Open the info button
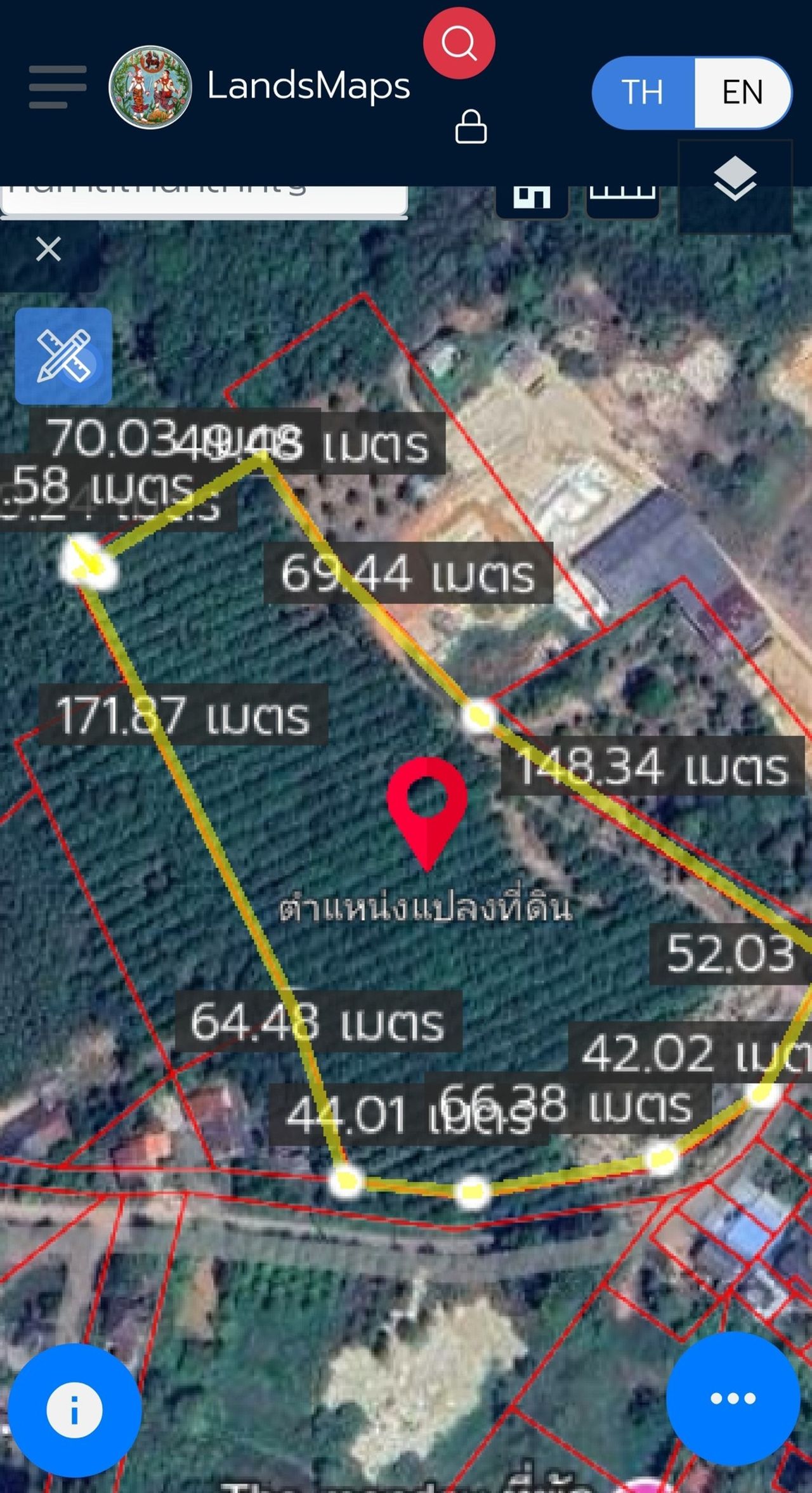 click(74, 1411)
